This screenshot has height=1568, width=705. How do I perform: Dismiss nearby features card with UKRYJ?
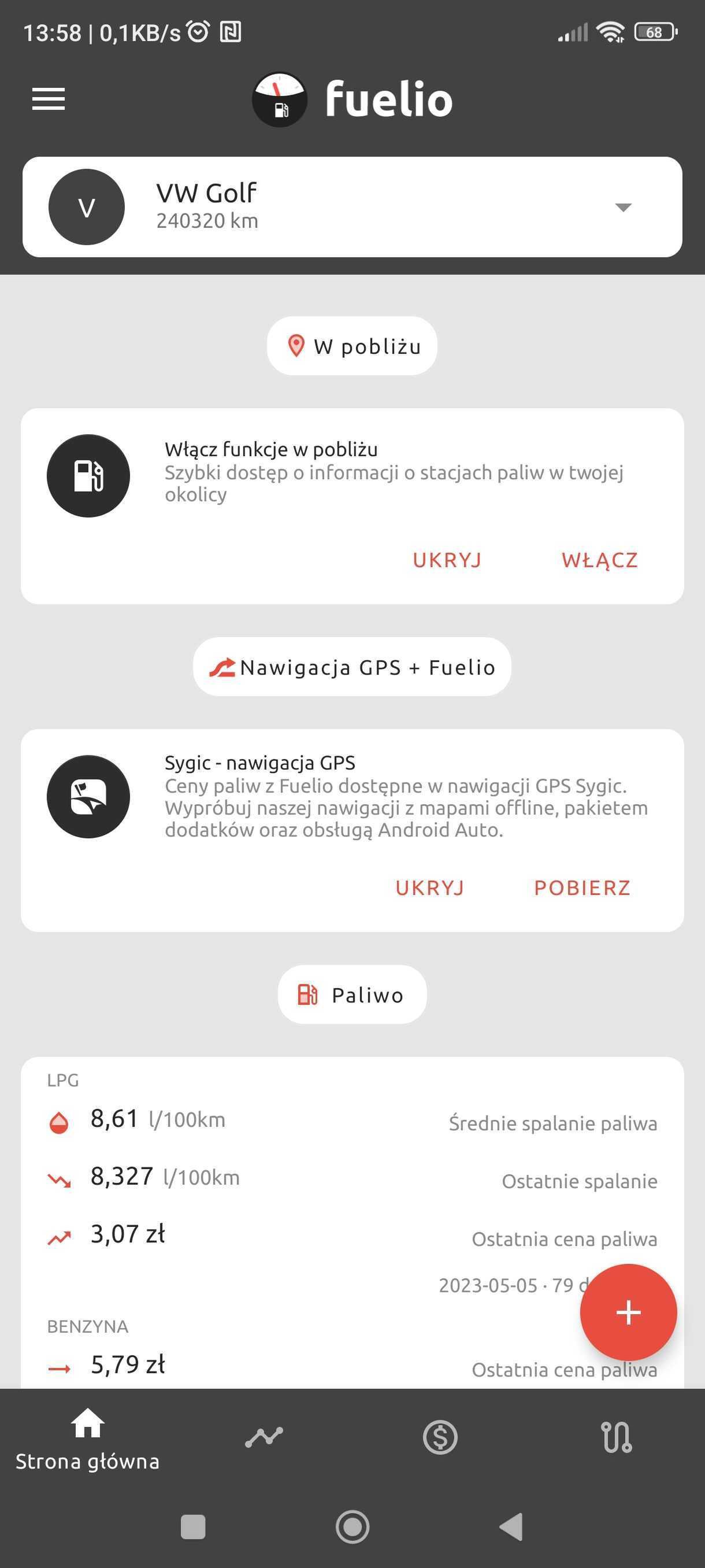tap(447, 560)
